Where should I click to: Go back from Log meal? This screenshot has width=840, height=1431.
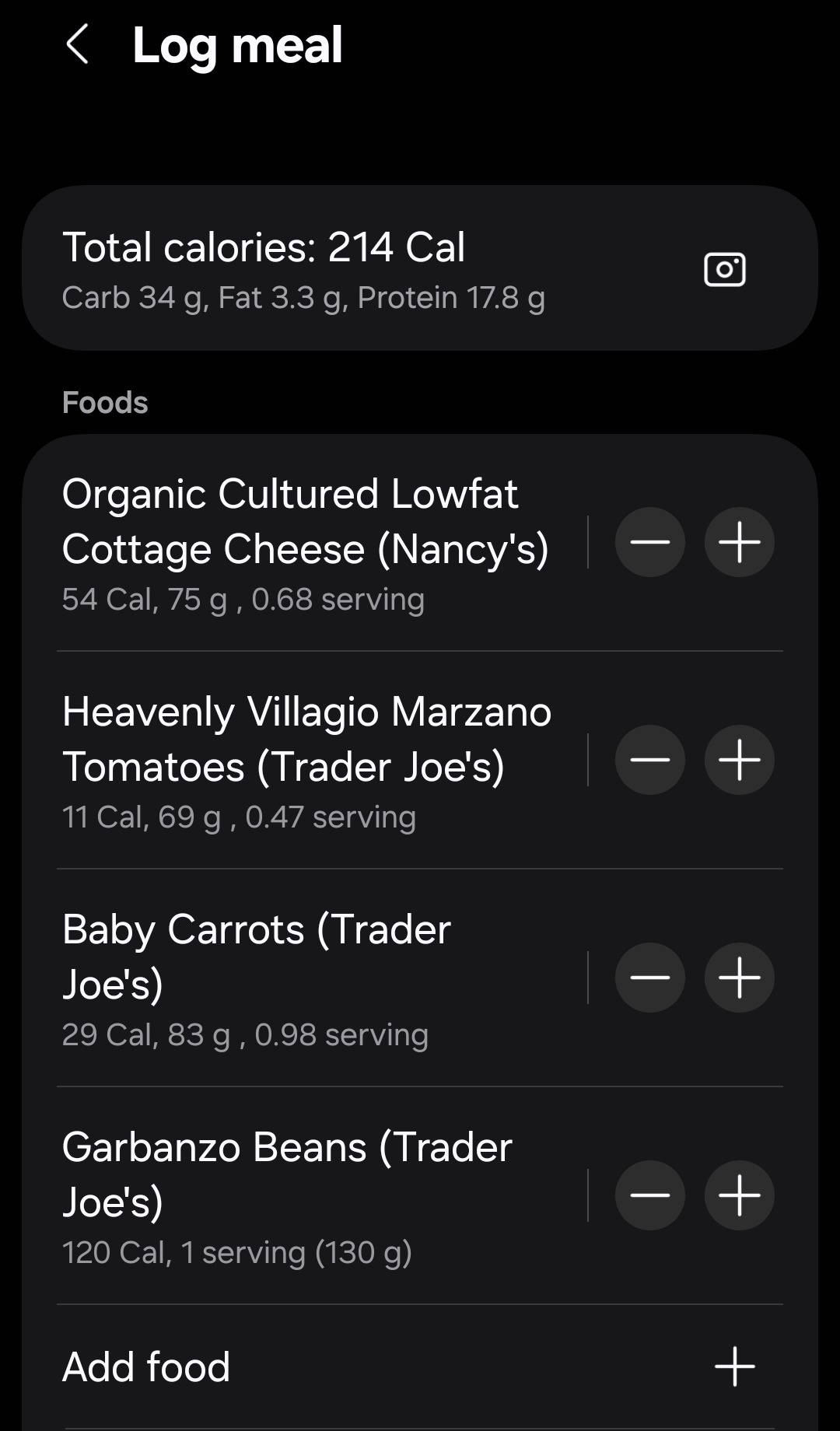point(77,44)
